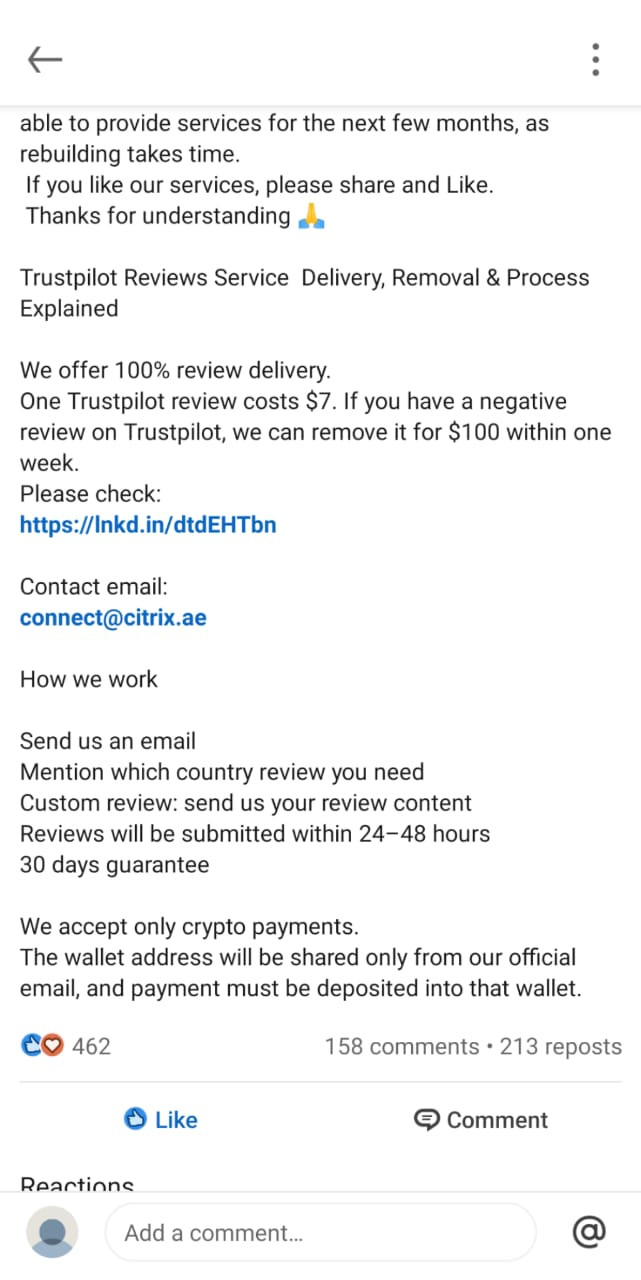Like this post

click(x=160, y=1120)
